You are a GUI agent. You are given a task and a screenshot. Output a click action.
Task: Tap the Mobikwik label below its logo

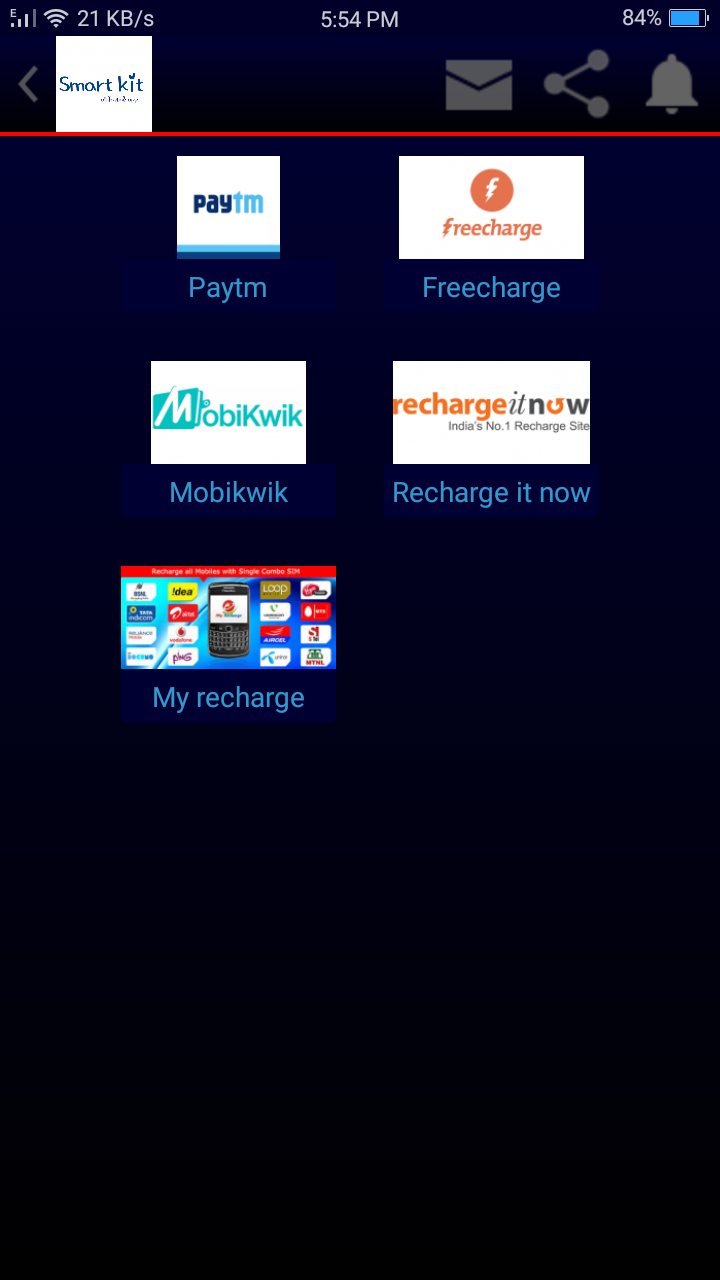click(x=228, y=492)
